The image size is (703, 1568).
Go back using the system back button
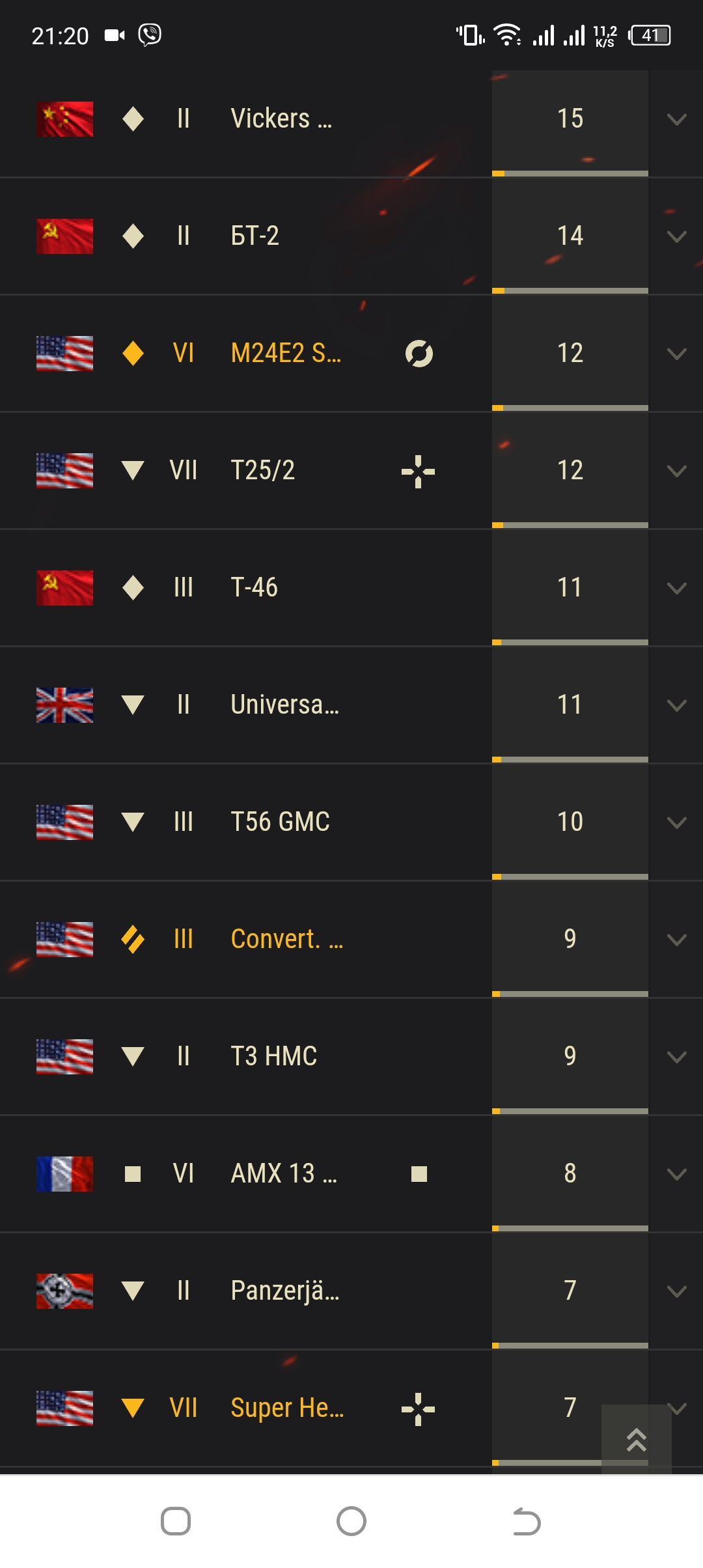[x=527, y=1521]
